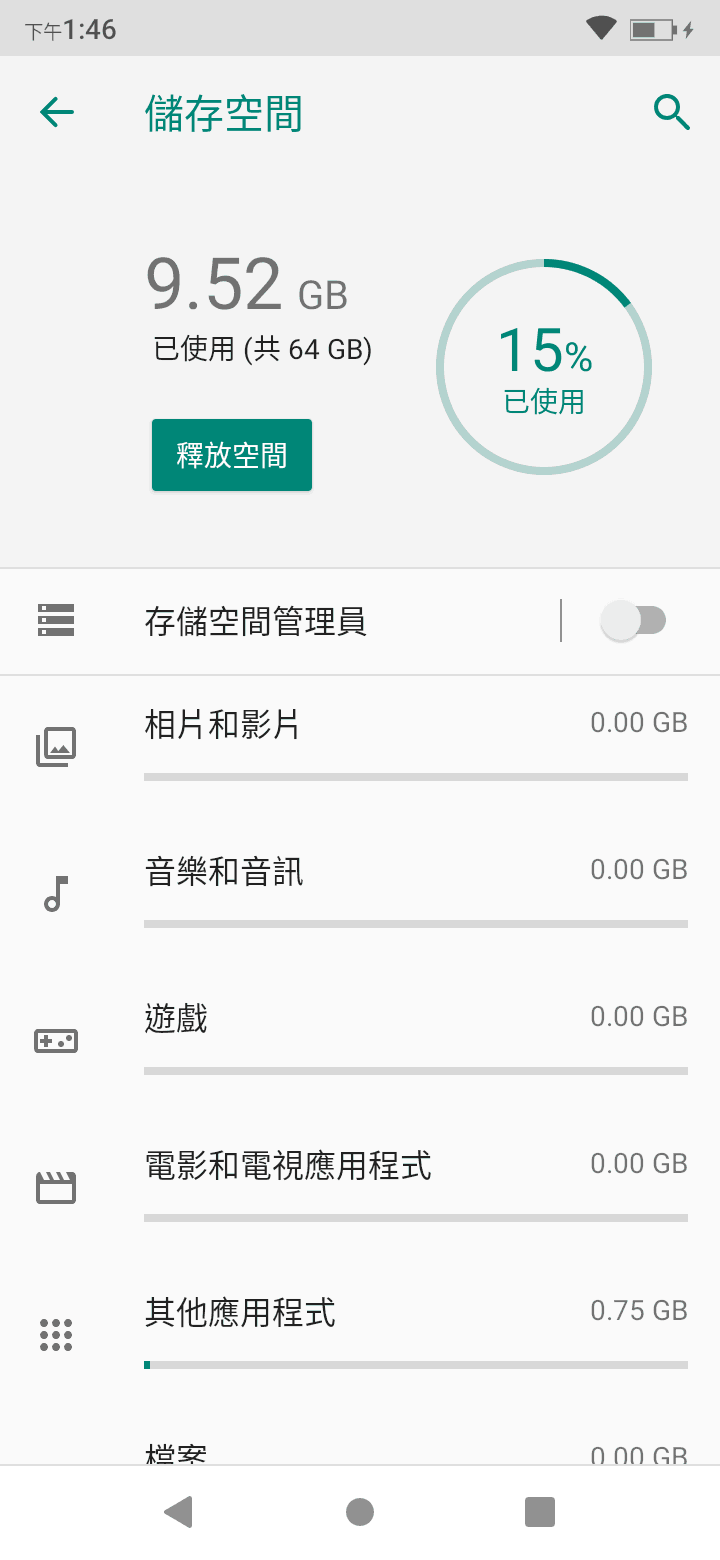Open recent apps with the square button

[x=540, y=1512]
